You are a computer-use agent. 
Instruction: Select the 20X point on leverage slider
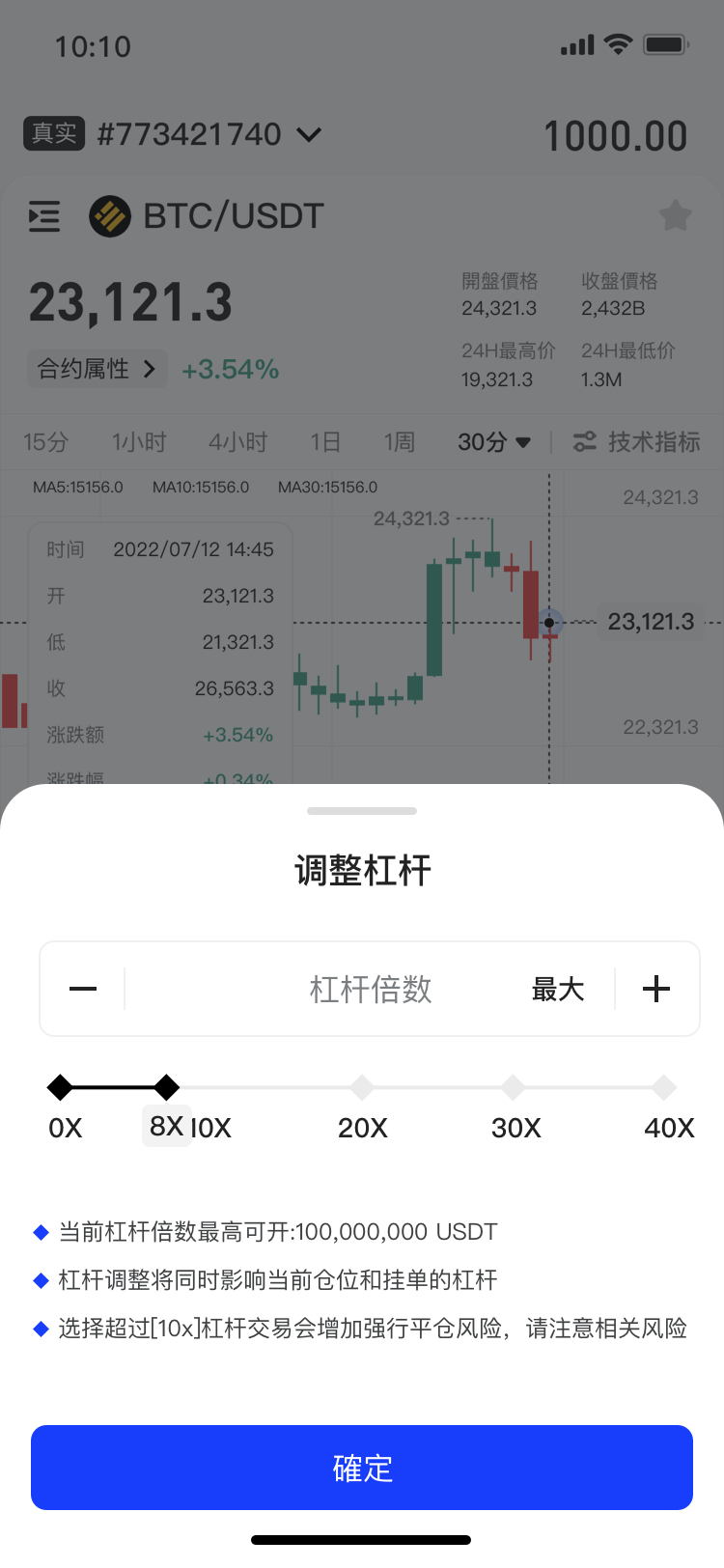tap(362, 1088)
